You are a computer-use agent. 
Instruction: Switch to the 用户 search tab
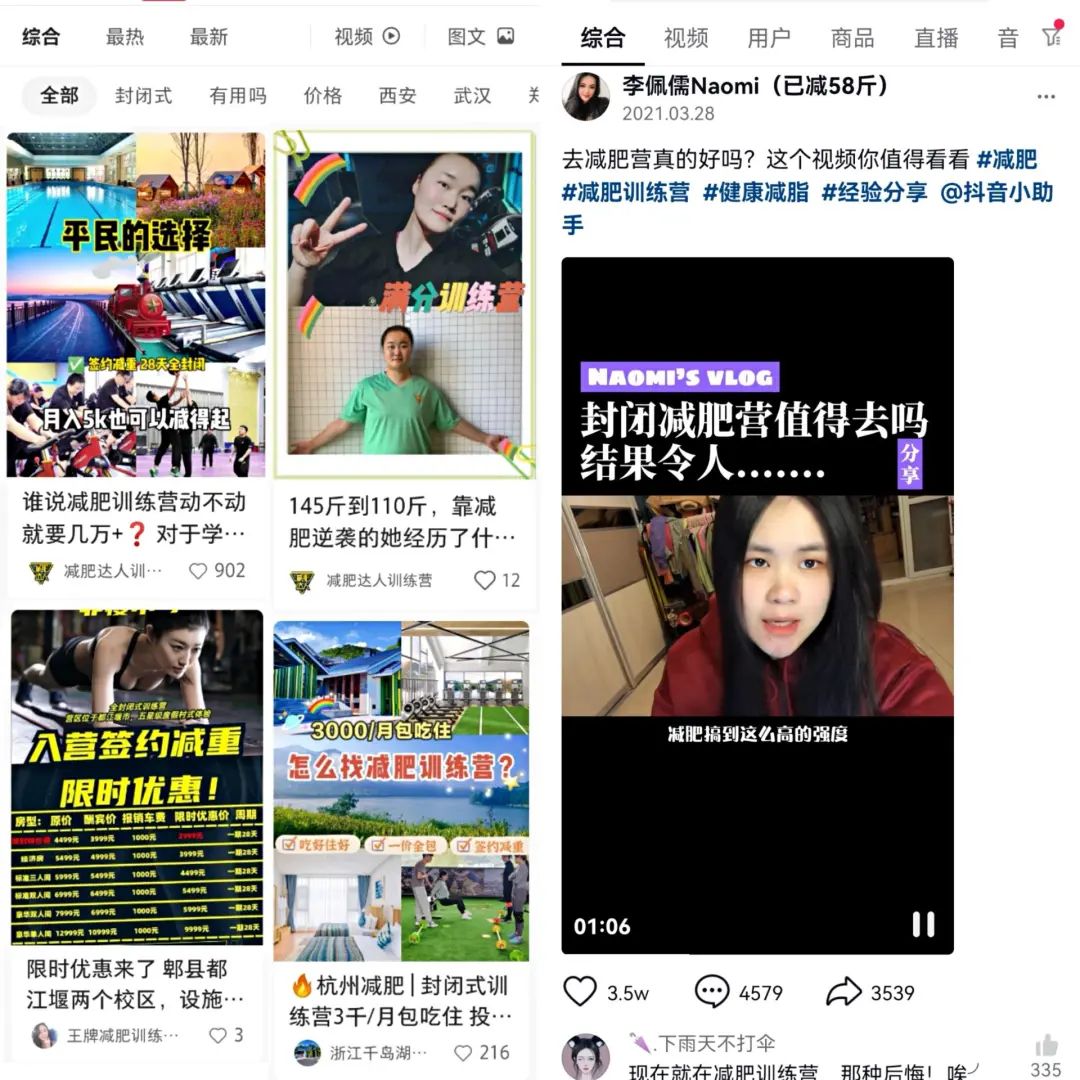pyautogui.click(x=769, y=38)
